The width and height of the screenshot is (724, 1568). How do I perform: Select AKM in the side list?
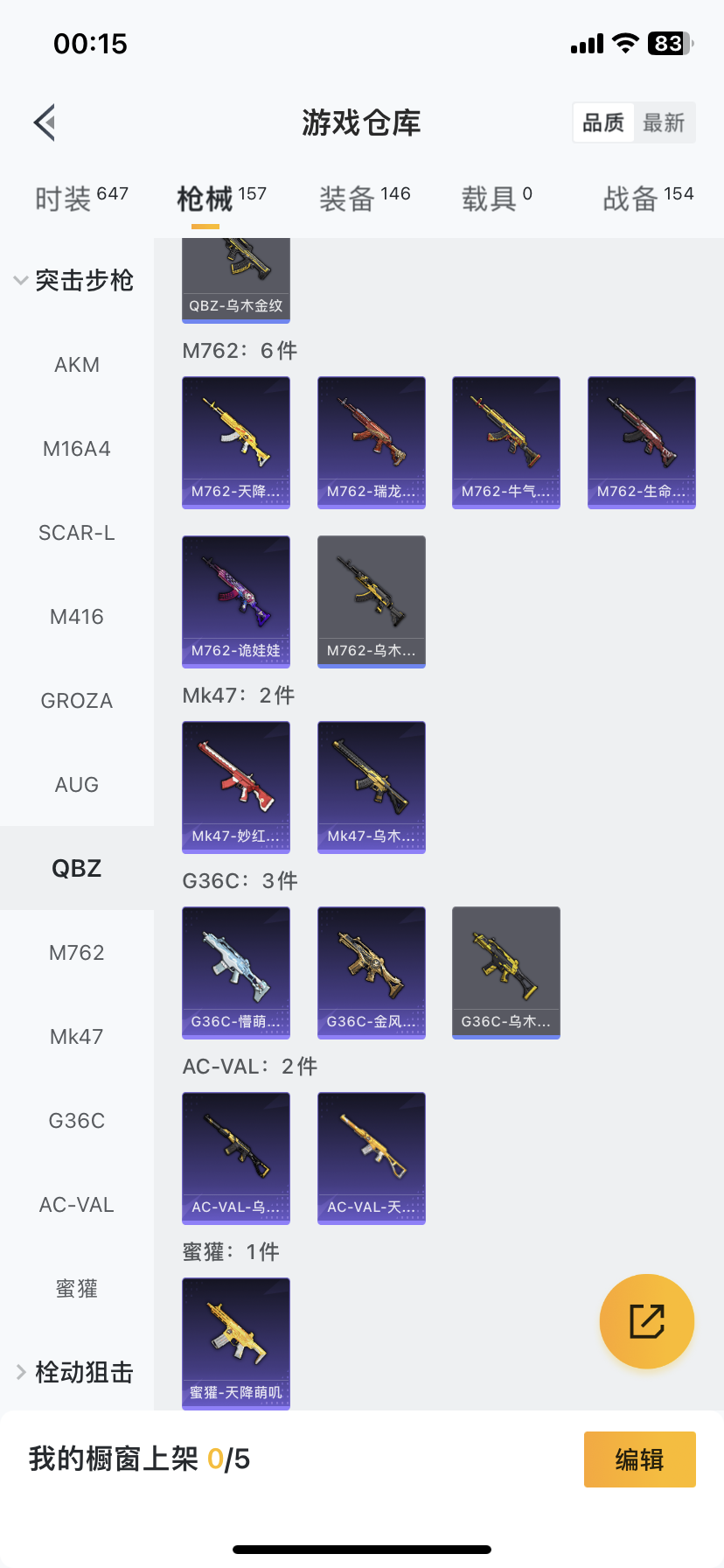click(77, 365)
